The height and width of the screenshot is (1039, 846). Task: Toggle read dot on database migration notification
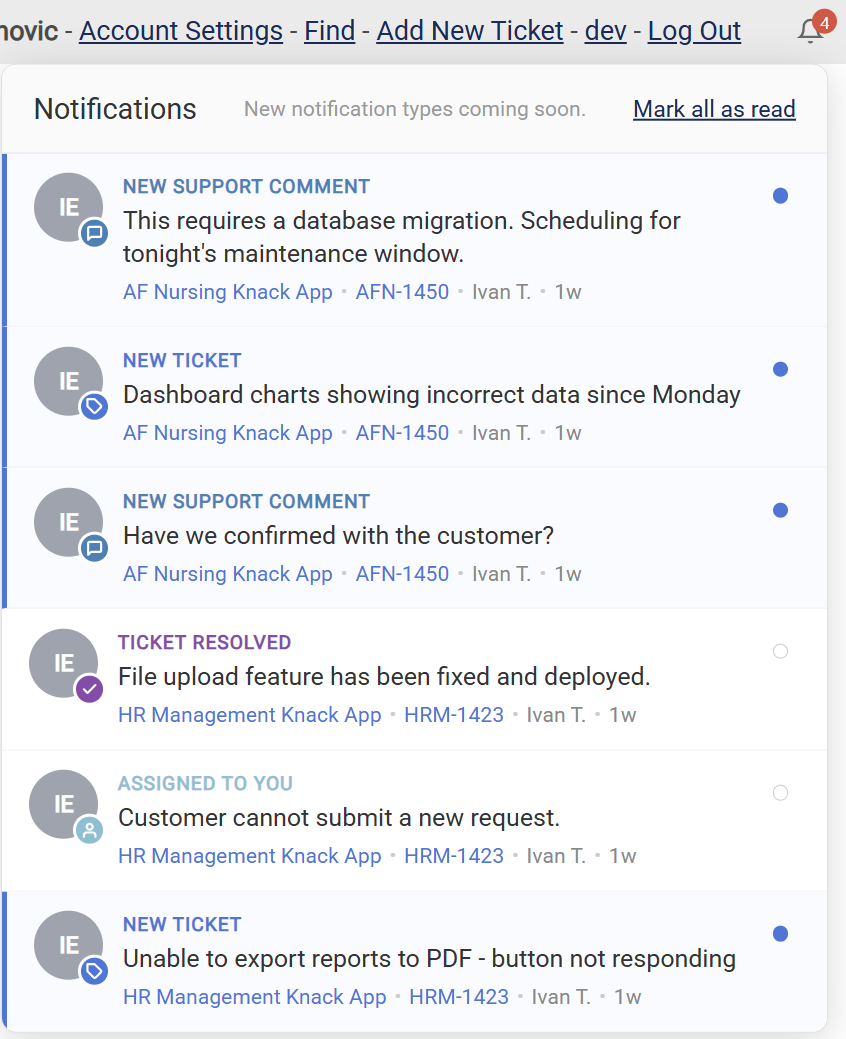click(780, 196)
